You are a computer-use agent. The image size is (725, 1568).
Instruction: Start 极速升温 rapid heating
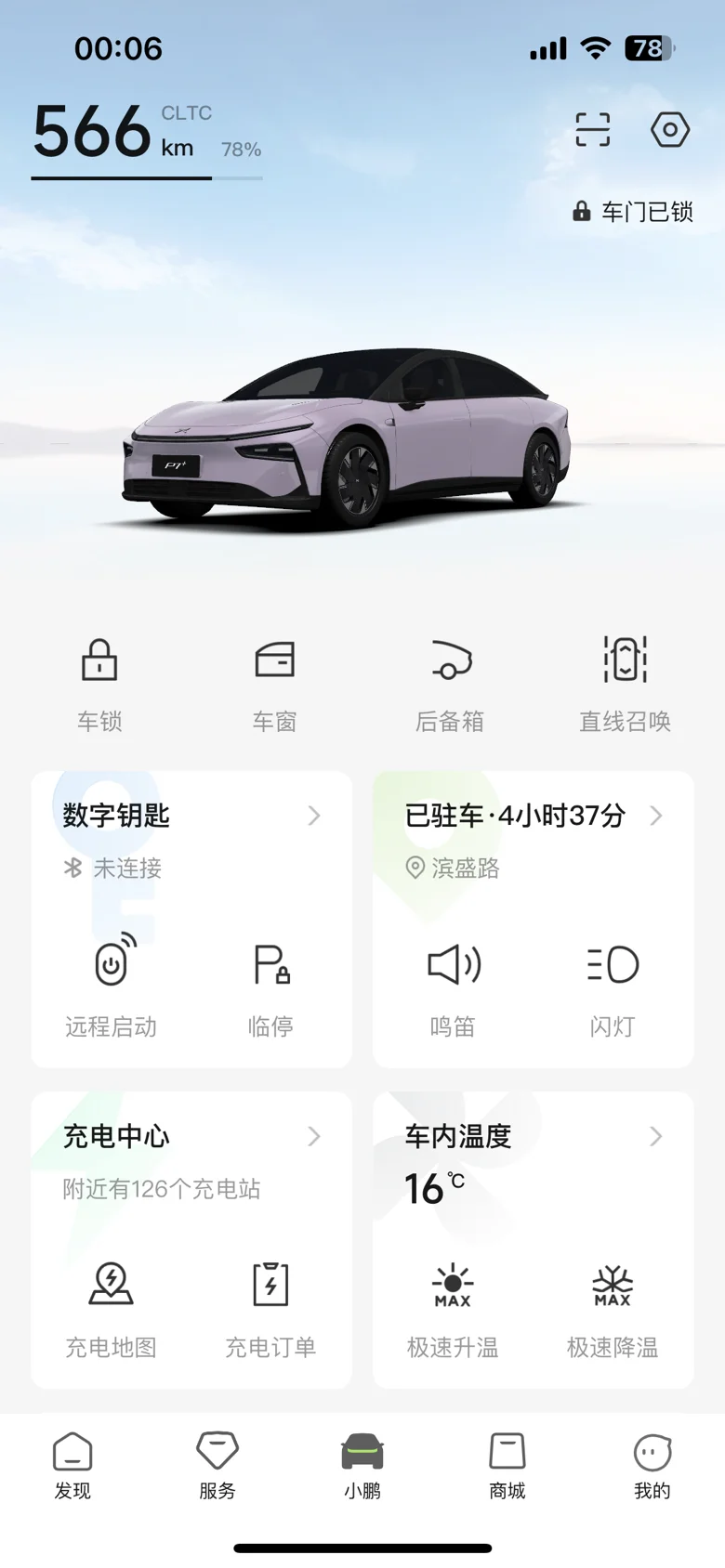click(453, 1305)
